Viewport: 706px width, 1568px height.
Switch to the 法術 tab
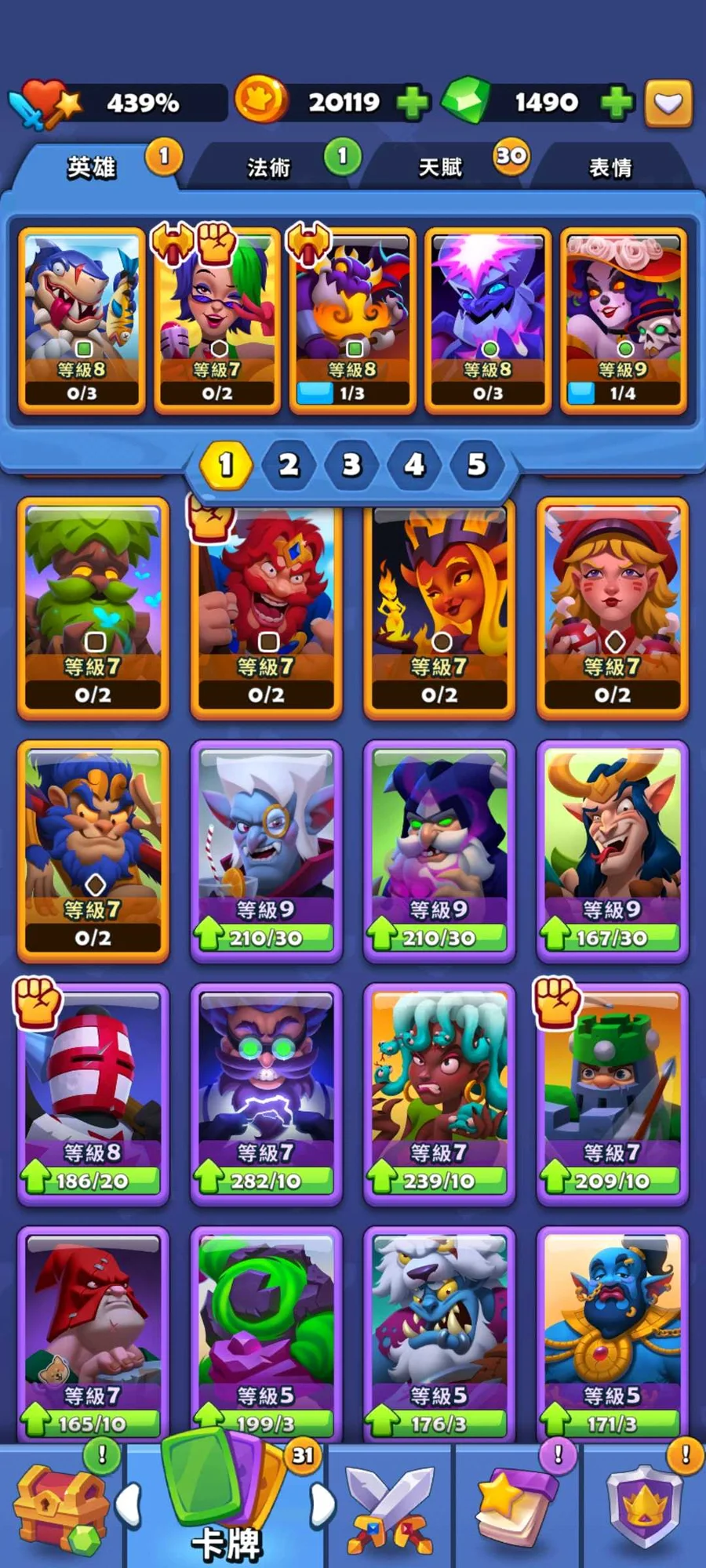268,167
